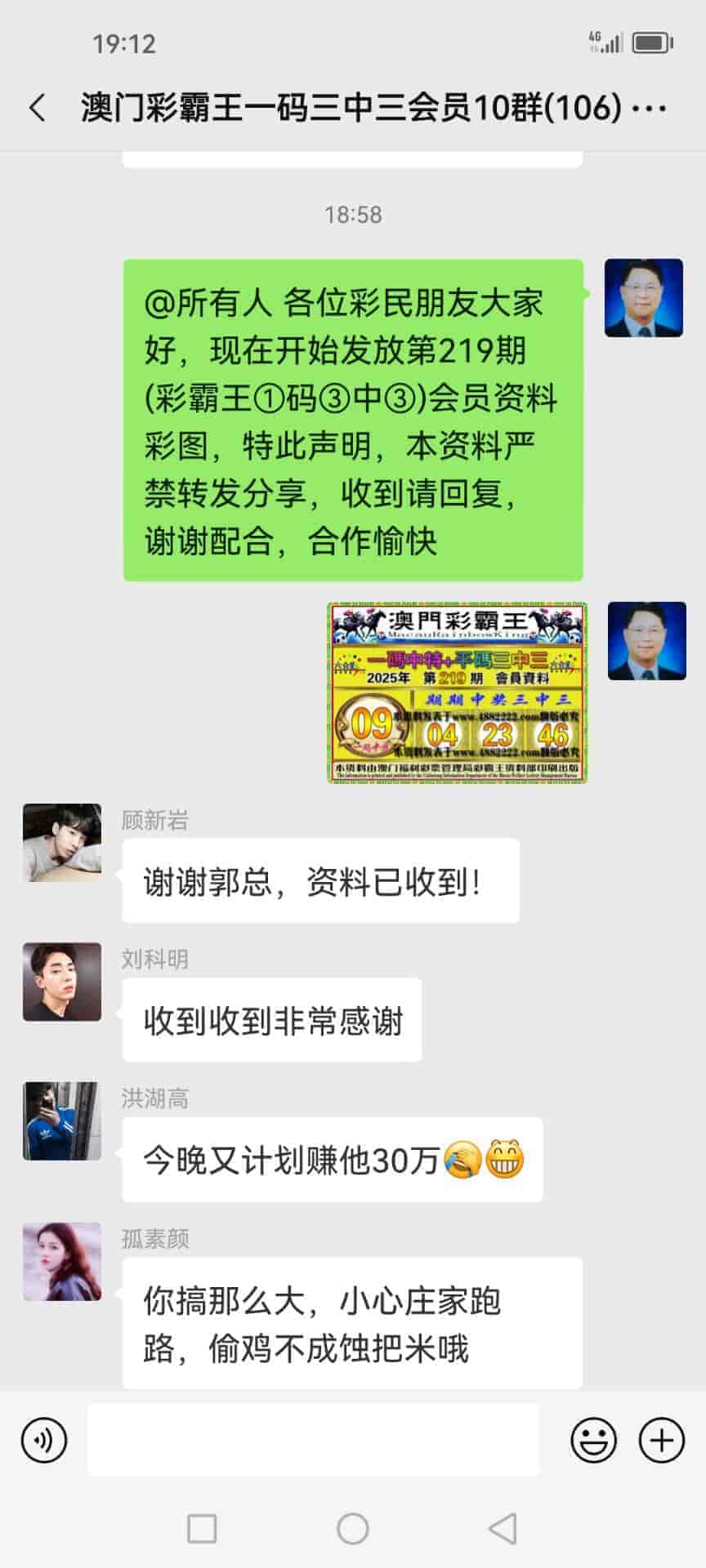Focus the message text field
Image resolution: width=706 pixels, height=1568 pixels.
[x=313, y=1440]
